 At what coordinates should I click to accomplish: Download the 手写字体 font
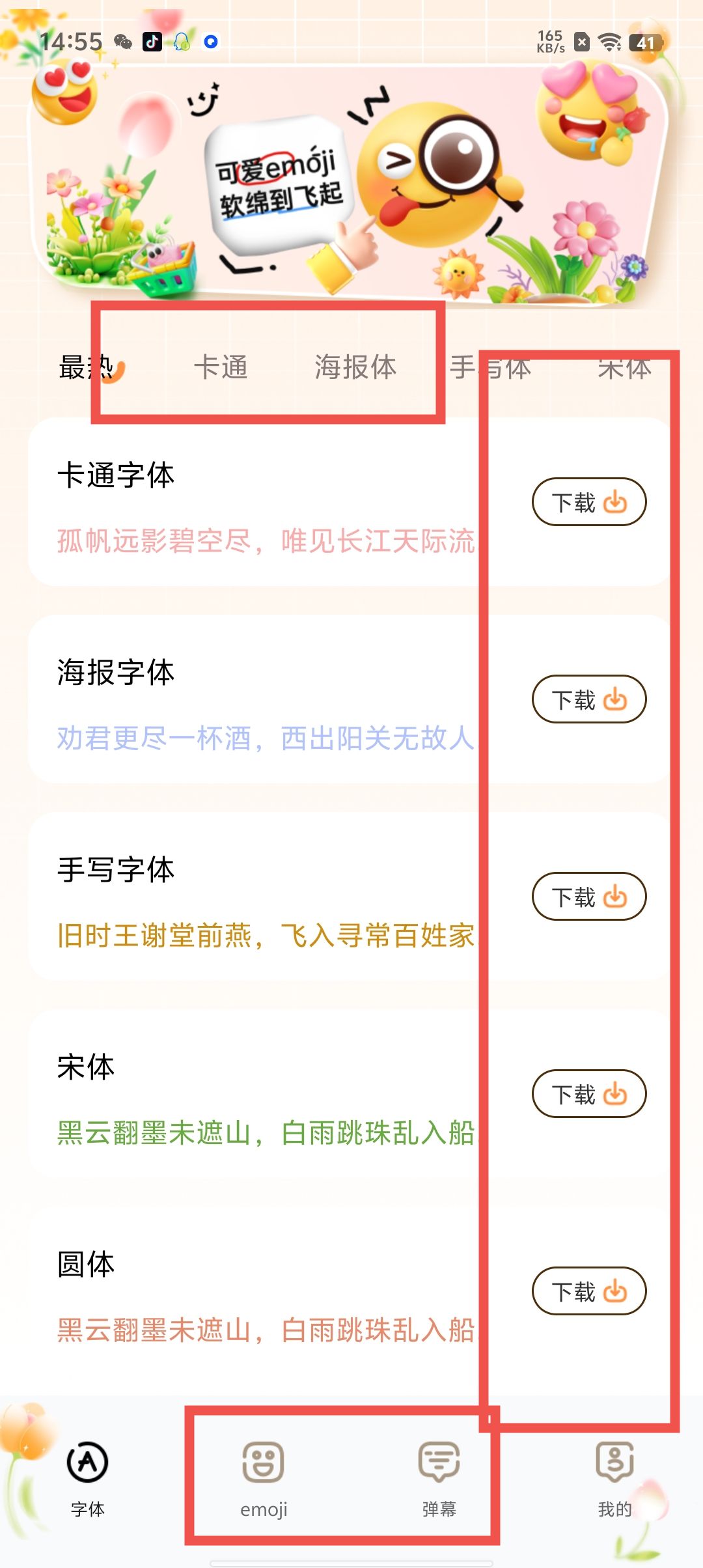tap(589, 897)
